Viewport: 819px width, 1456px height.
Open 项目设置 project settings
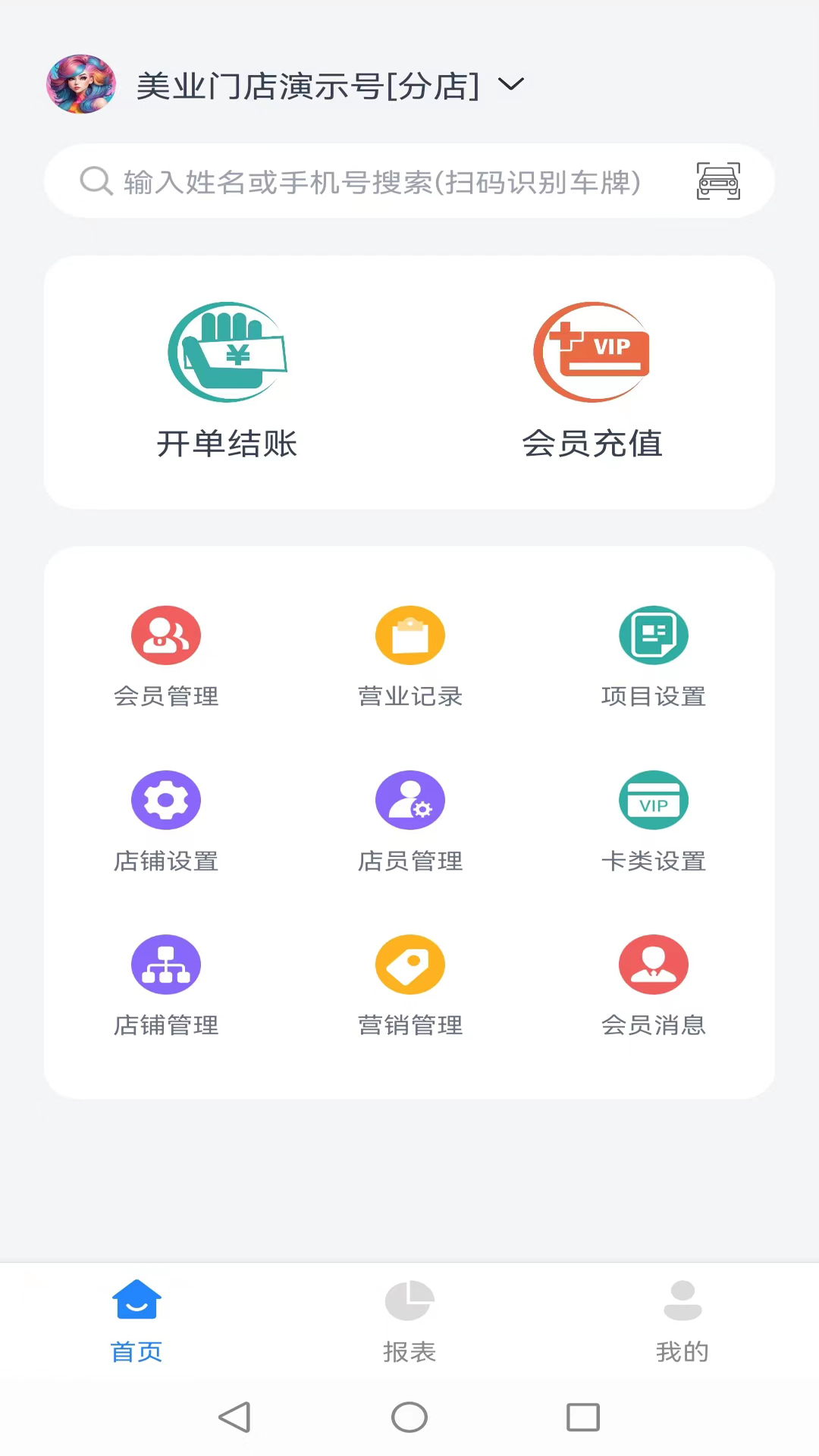click(654, 656)
